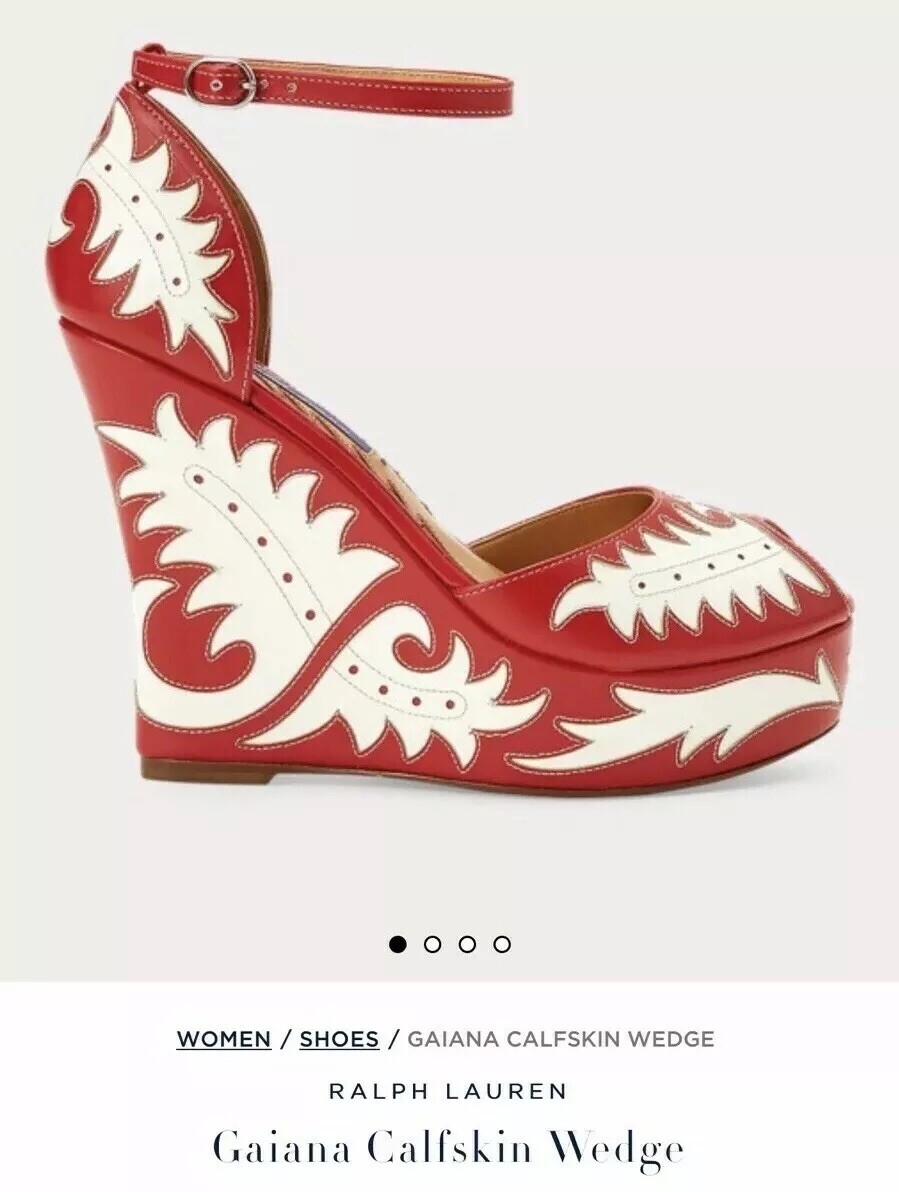Open the WOMEN breadcrumb link
This screenshot has width=899, height=1192.
coord(223,1039)
